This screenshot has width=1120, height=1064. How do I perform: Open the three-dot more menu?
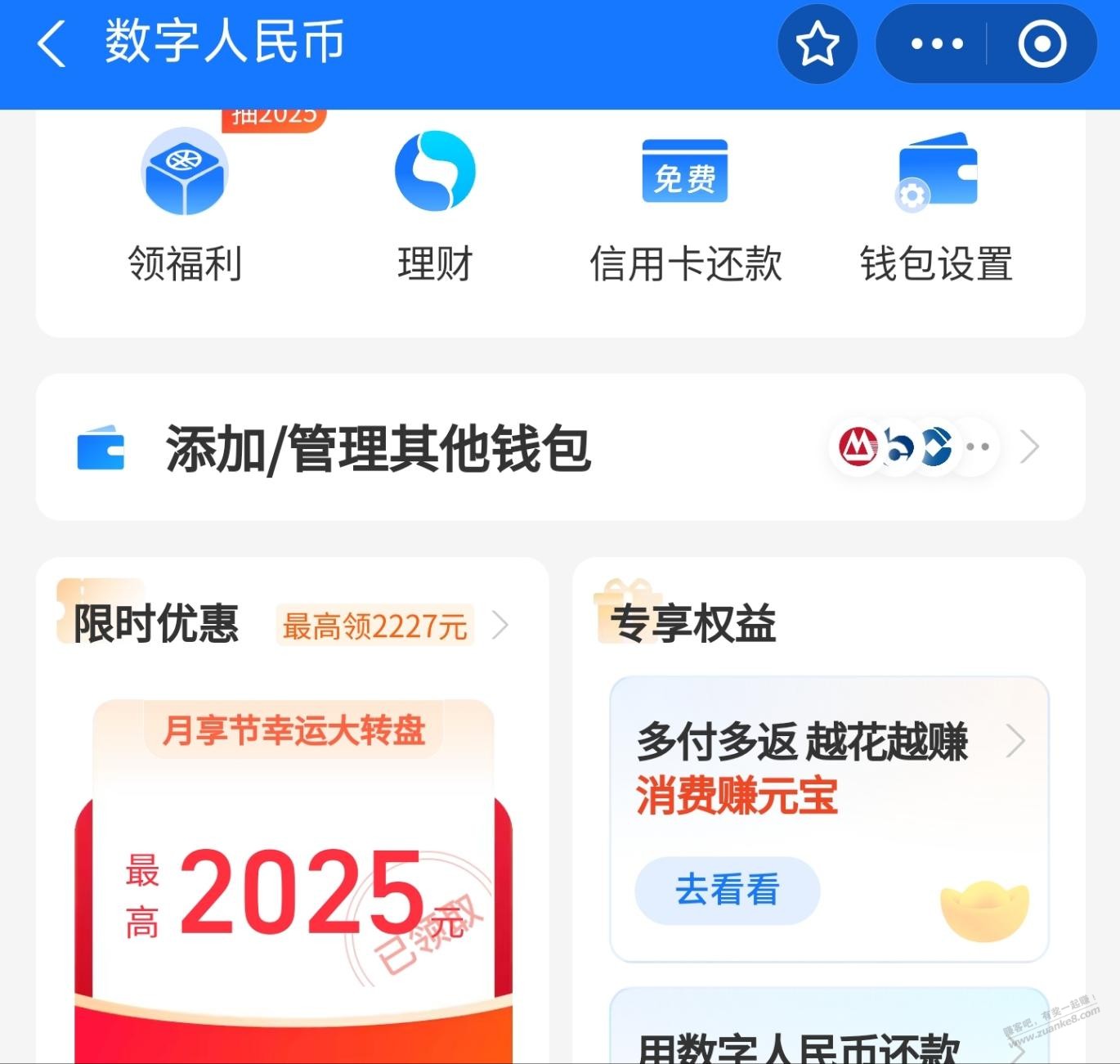pyautogui.click(x=937, y=44)
